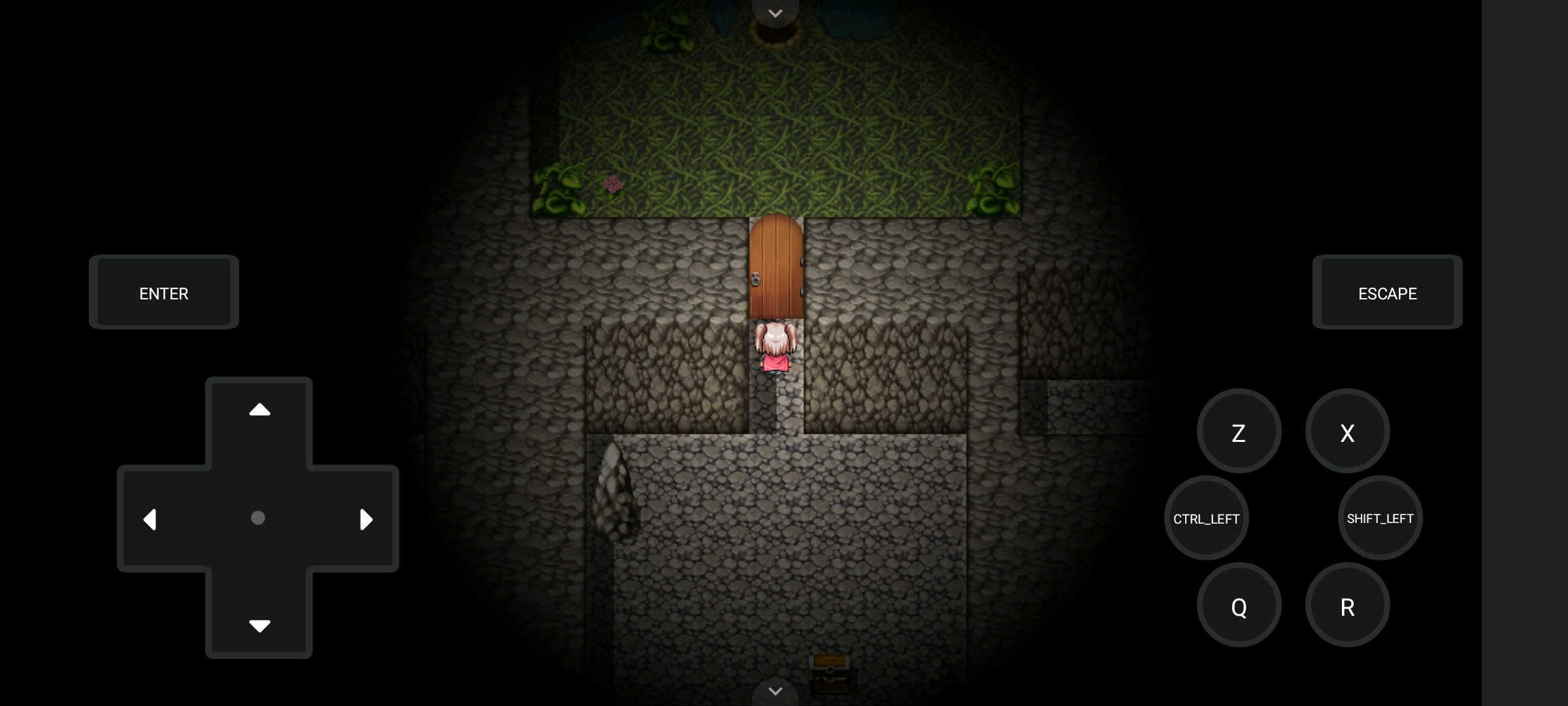The height and width of the screenshot is (706, 1568).
Task: Tap the Z action button
Action: tap(1239, 431)
